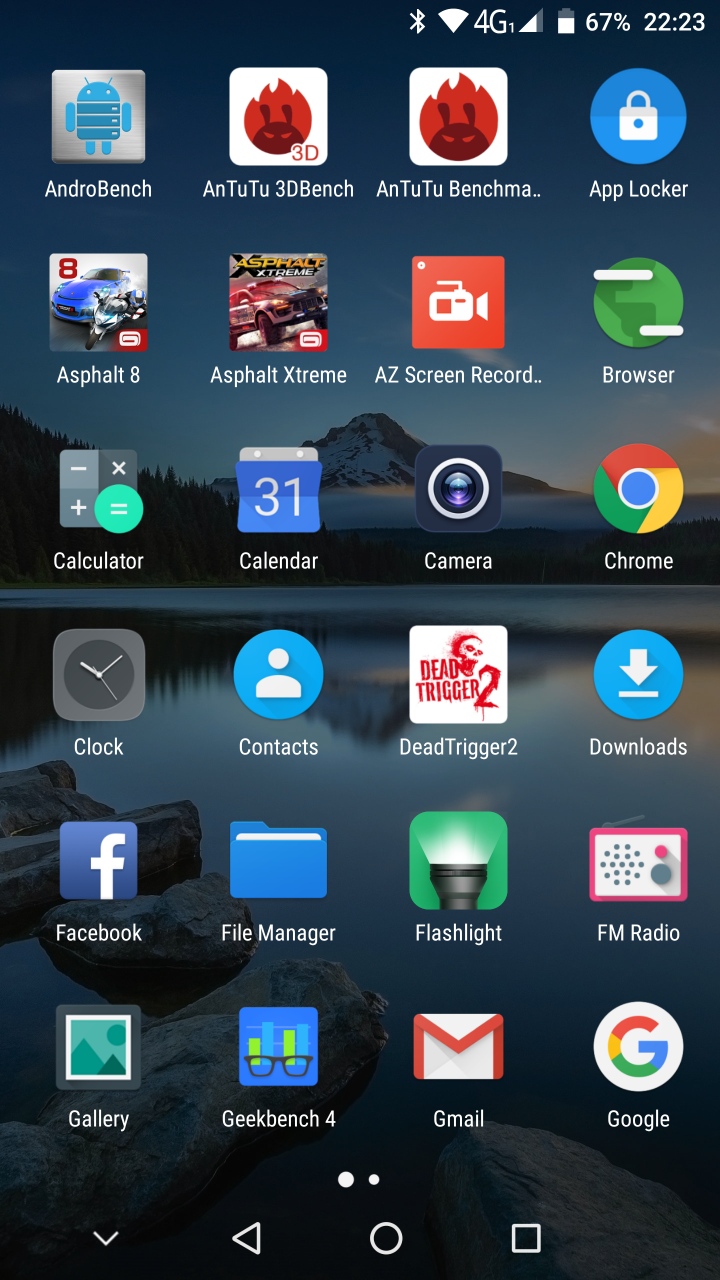Start the Asphalt 8 game

point(98,303)
